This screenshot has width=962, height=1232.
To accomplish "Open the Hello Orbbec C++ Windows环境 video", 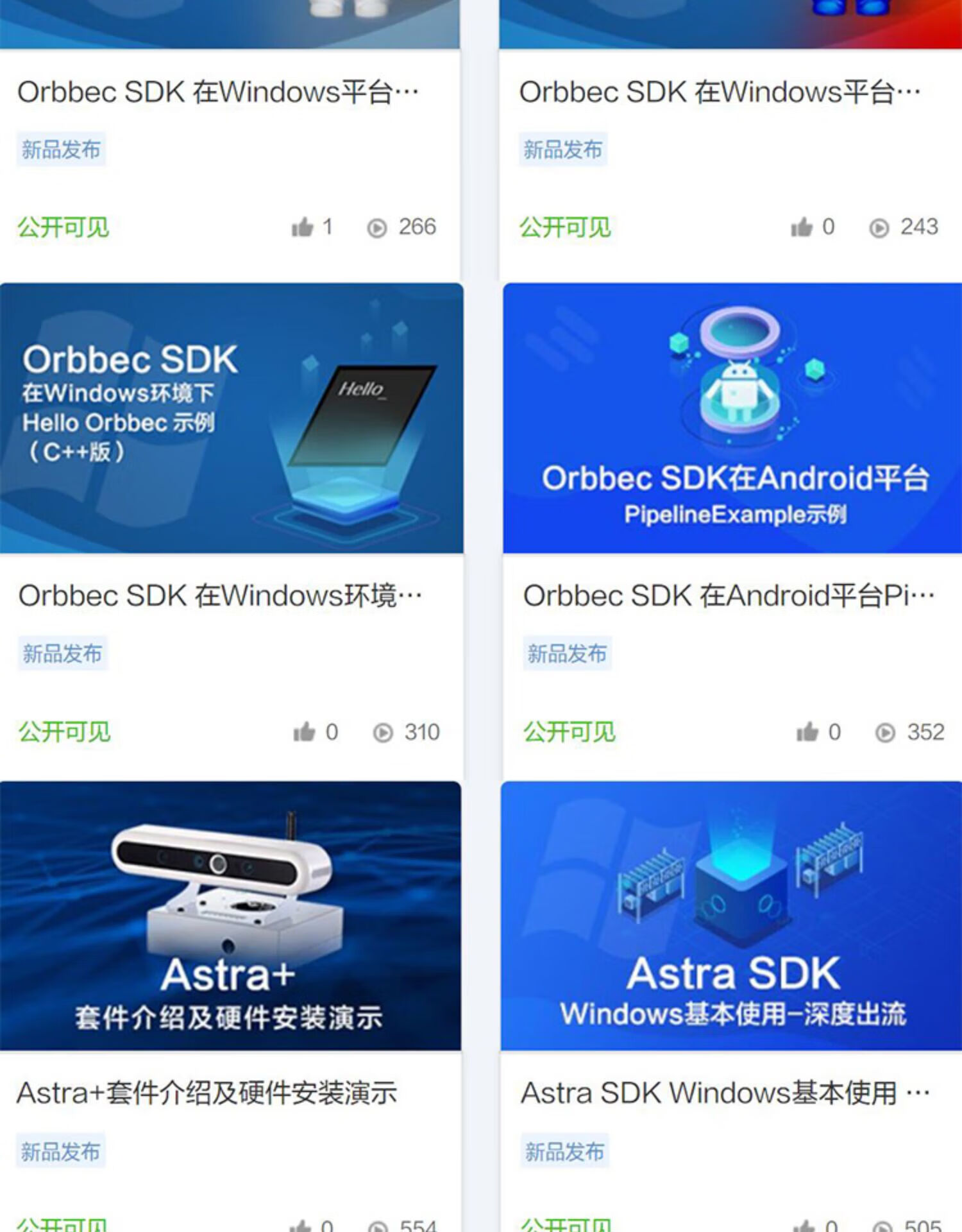I will pos(231,418).
